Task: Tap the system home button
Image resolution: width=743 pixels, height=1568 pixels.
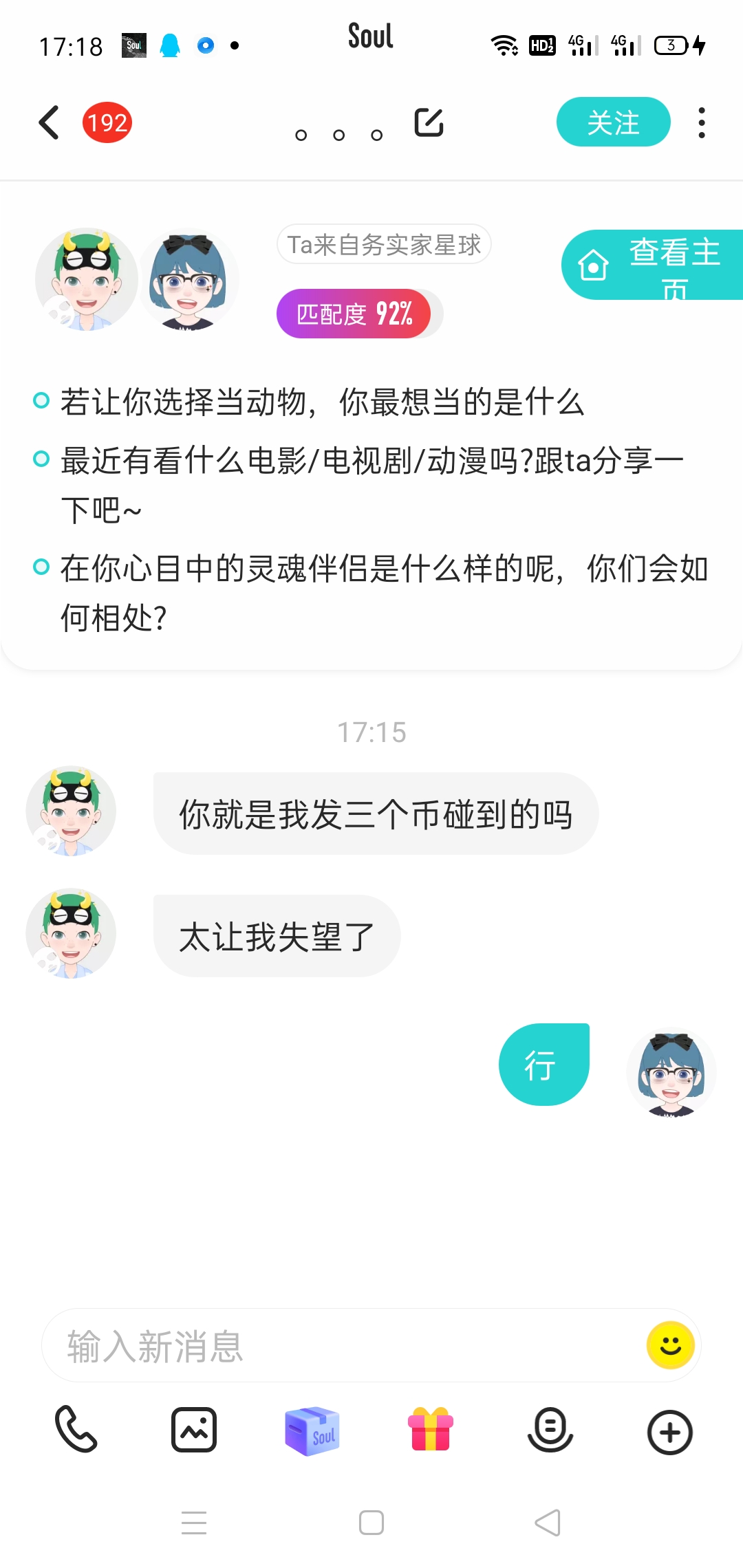Action: 371,1523
